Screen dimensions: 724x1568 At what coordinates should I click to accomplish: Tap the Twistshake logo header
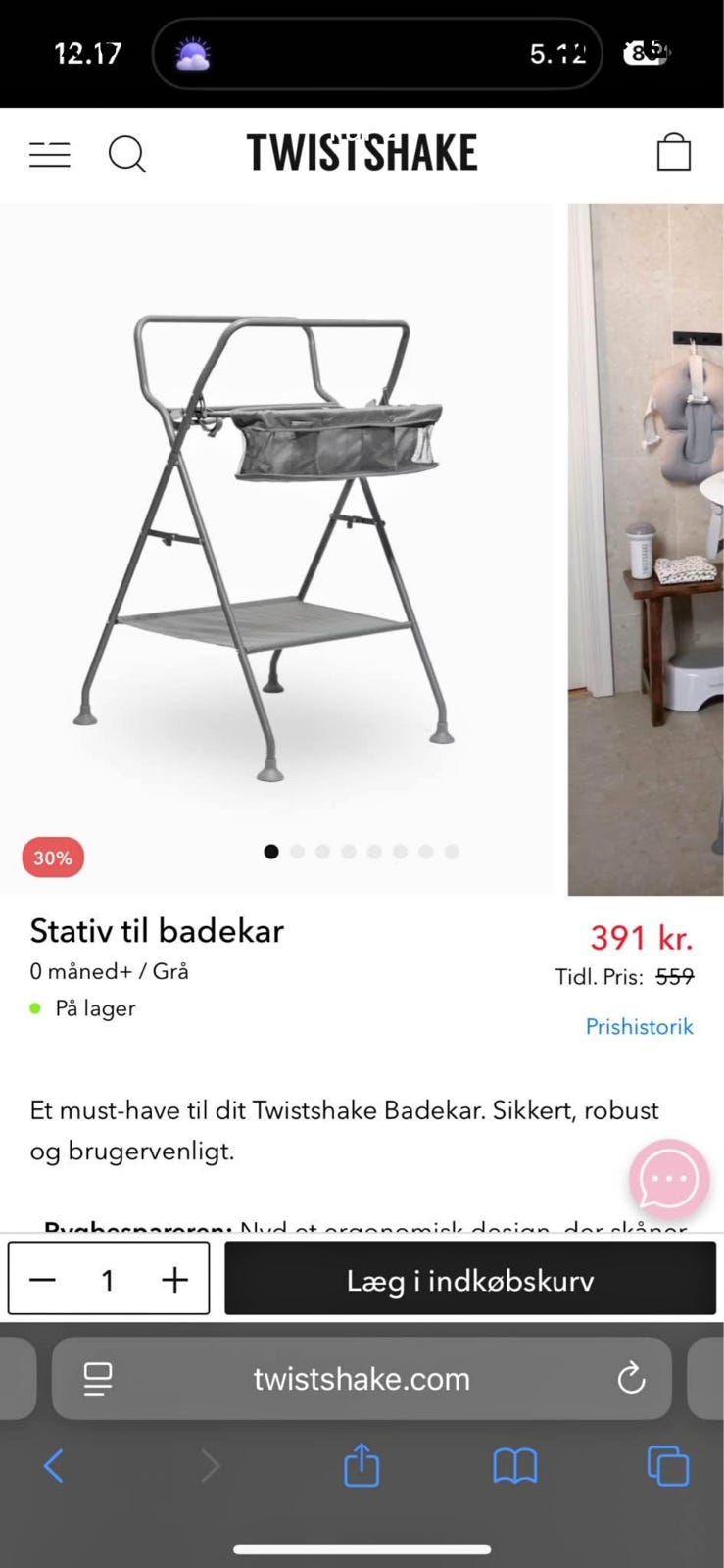pos(362,152)
